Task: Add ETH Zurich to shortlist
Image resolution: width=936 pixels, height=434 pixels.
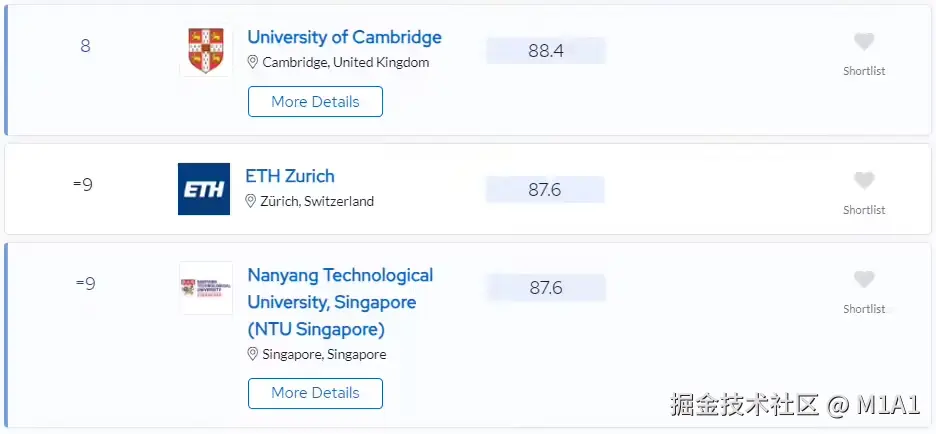Action: pyautogui.click(x=864, y=181)
